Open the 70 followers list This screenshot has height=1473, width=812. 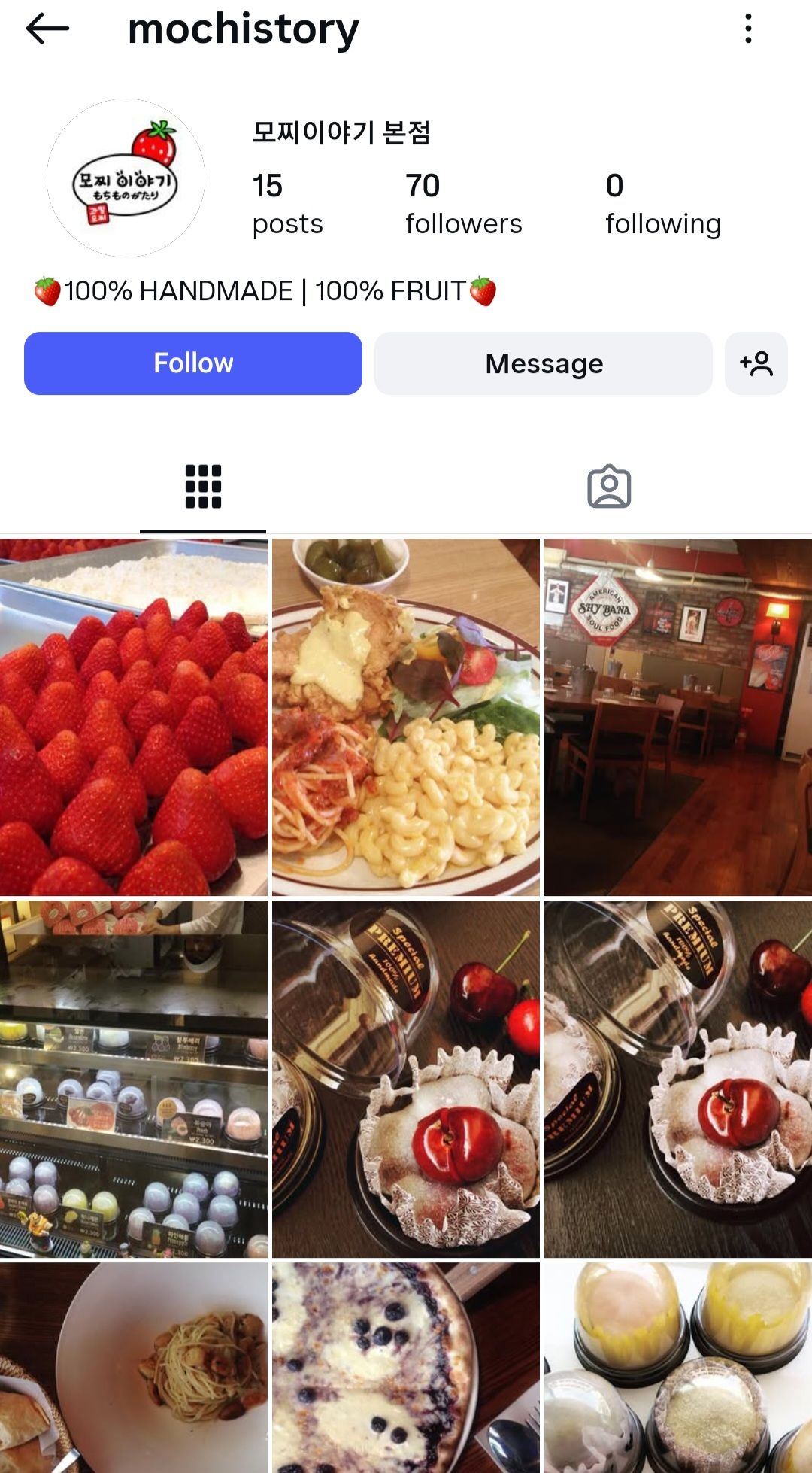(x=463, y=204)
